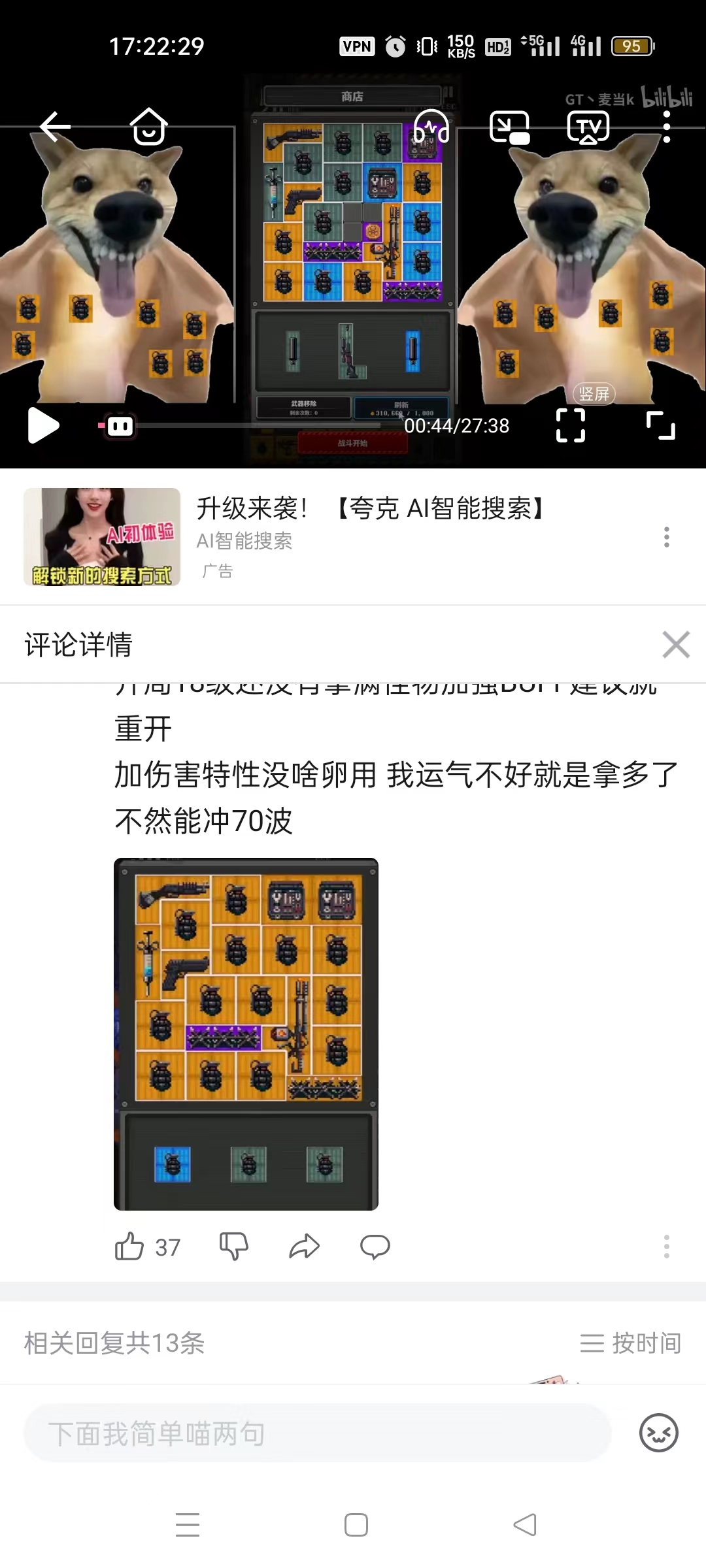
Task: Open video player overflow menu
Action: [666, 127]
